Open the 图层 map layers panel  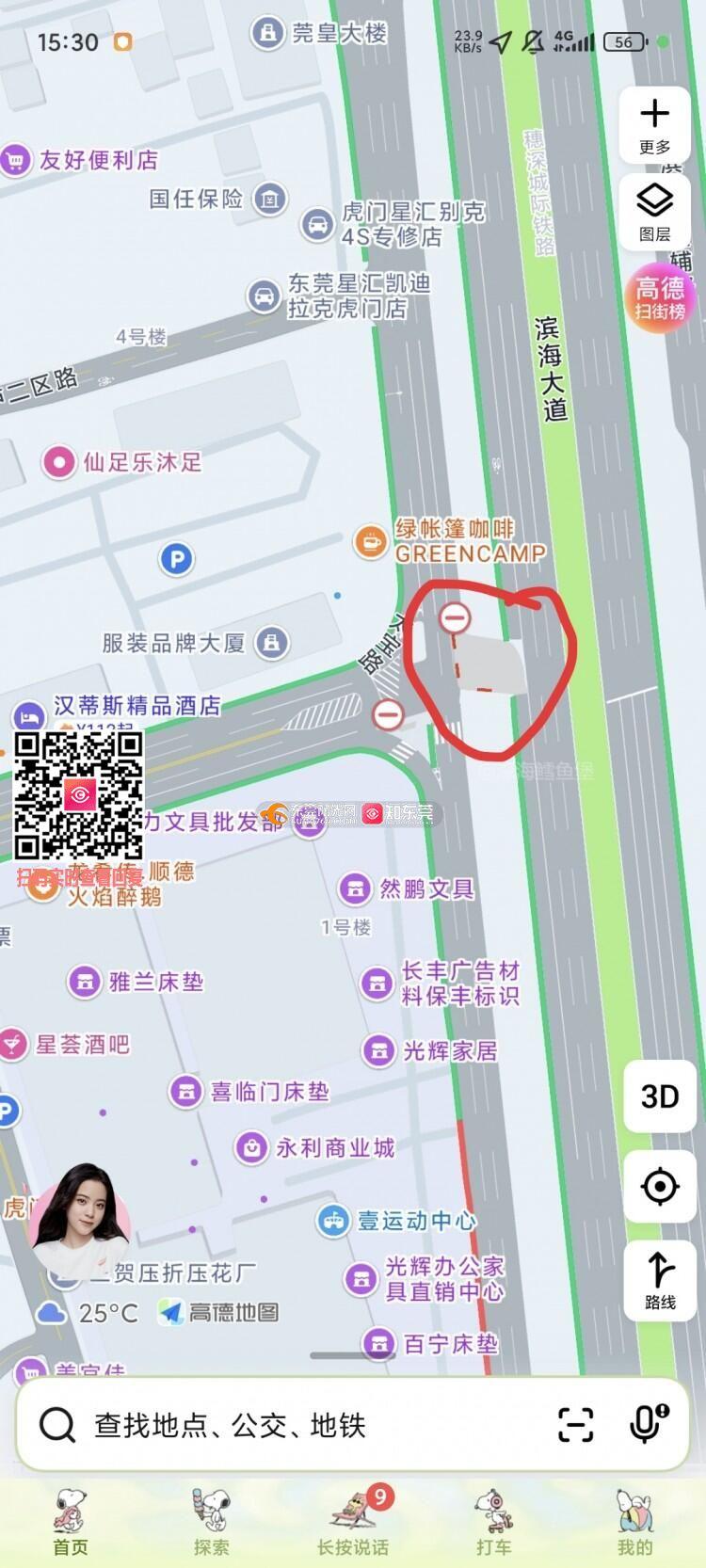pos(655,212)
